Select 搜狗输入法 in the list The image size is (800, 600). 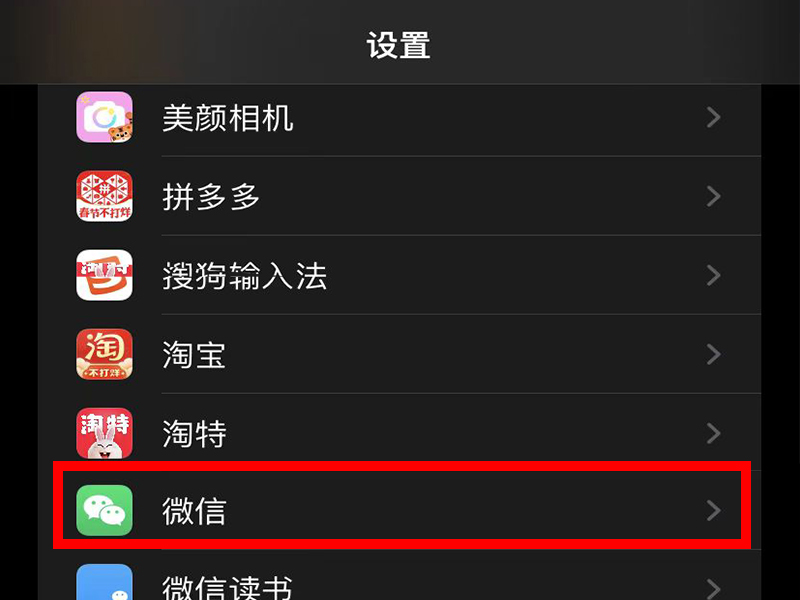[400, 275]
